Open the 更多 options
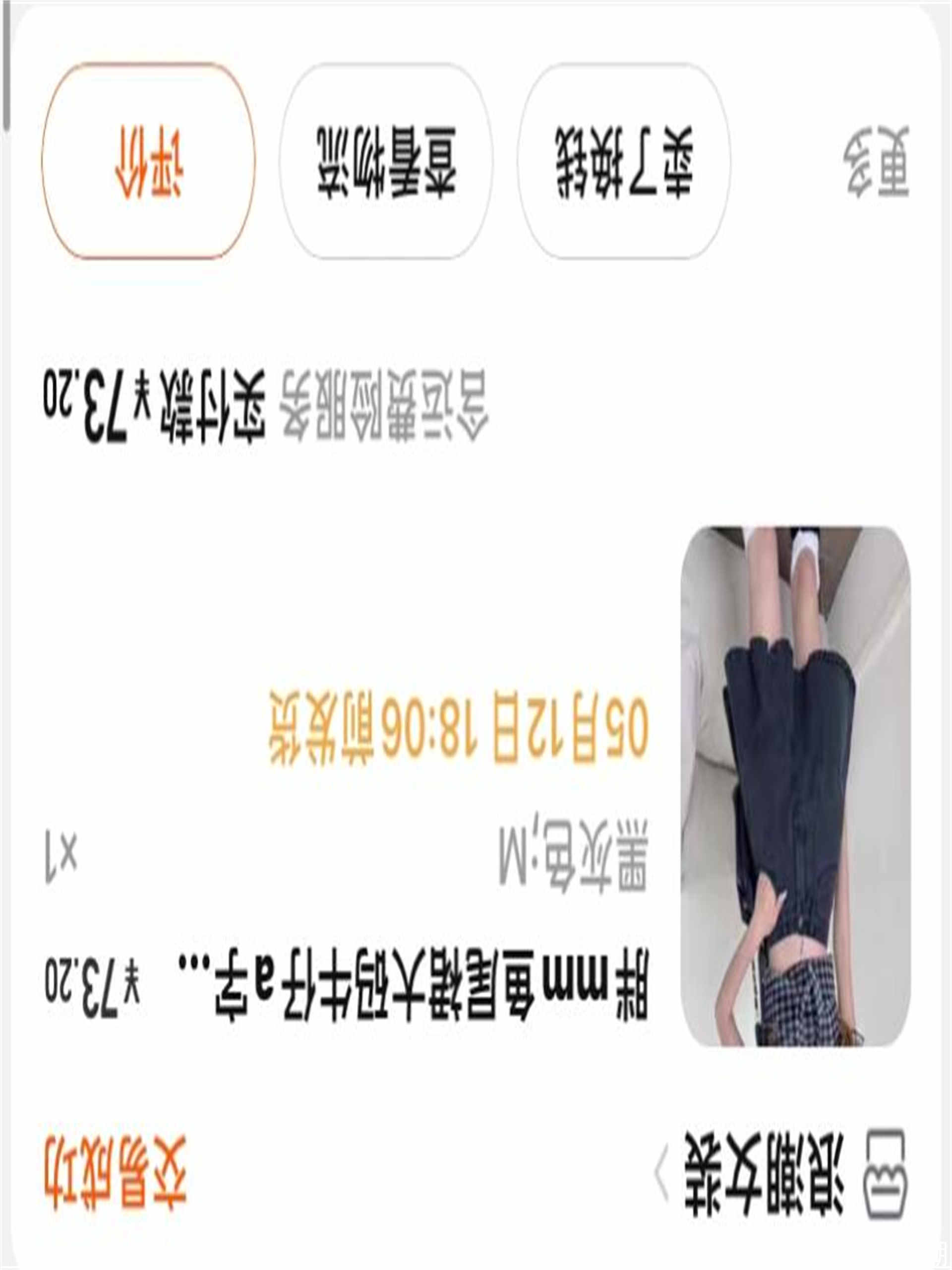The image size is (952, 1270). coord(876,161)
